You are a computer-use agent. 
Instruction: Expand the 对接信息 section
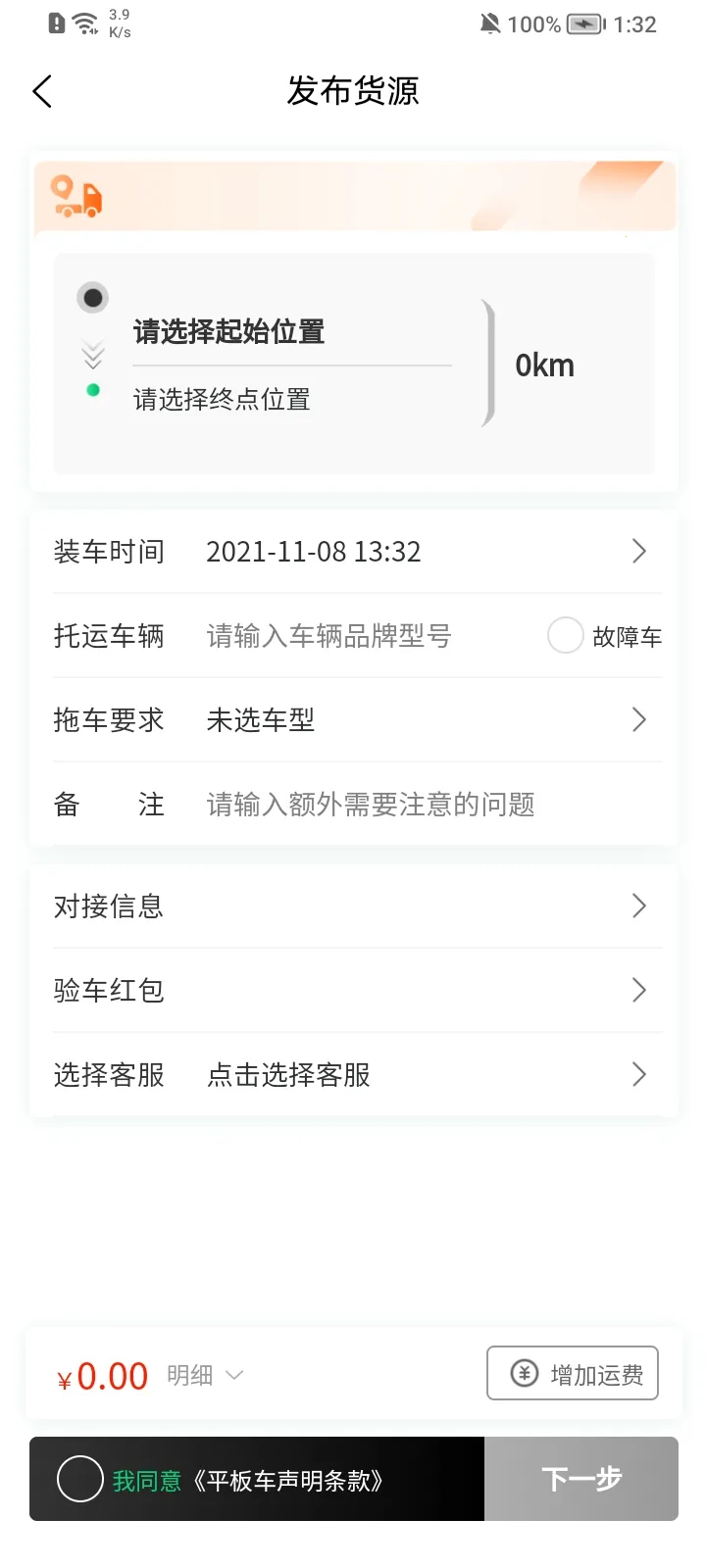click(638, 905)
